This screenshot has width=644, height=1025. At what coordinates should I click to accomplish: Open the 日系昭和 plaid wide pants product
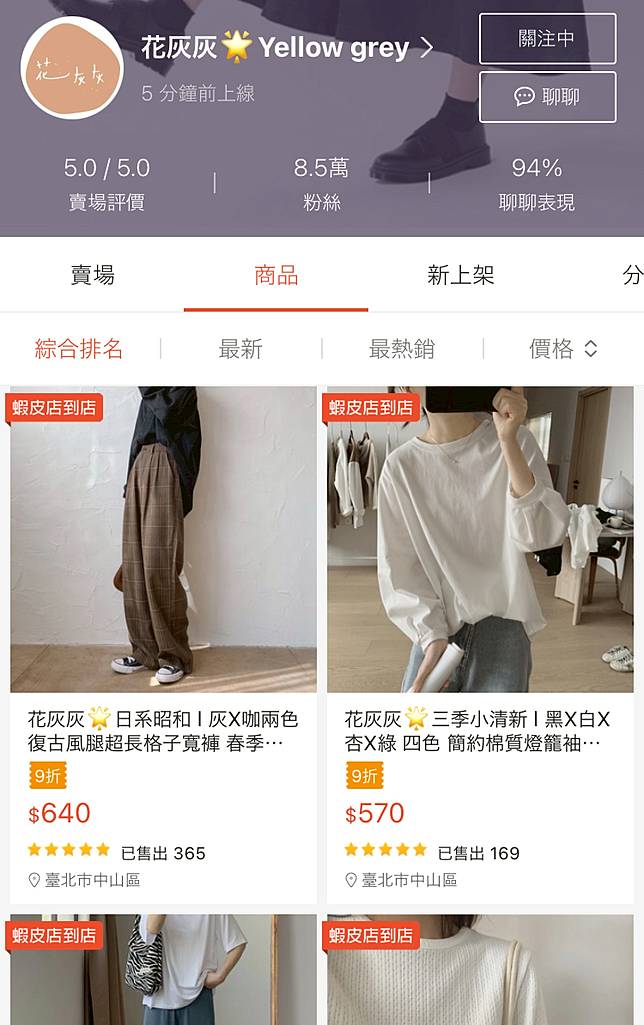coord(163,540)
